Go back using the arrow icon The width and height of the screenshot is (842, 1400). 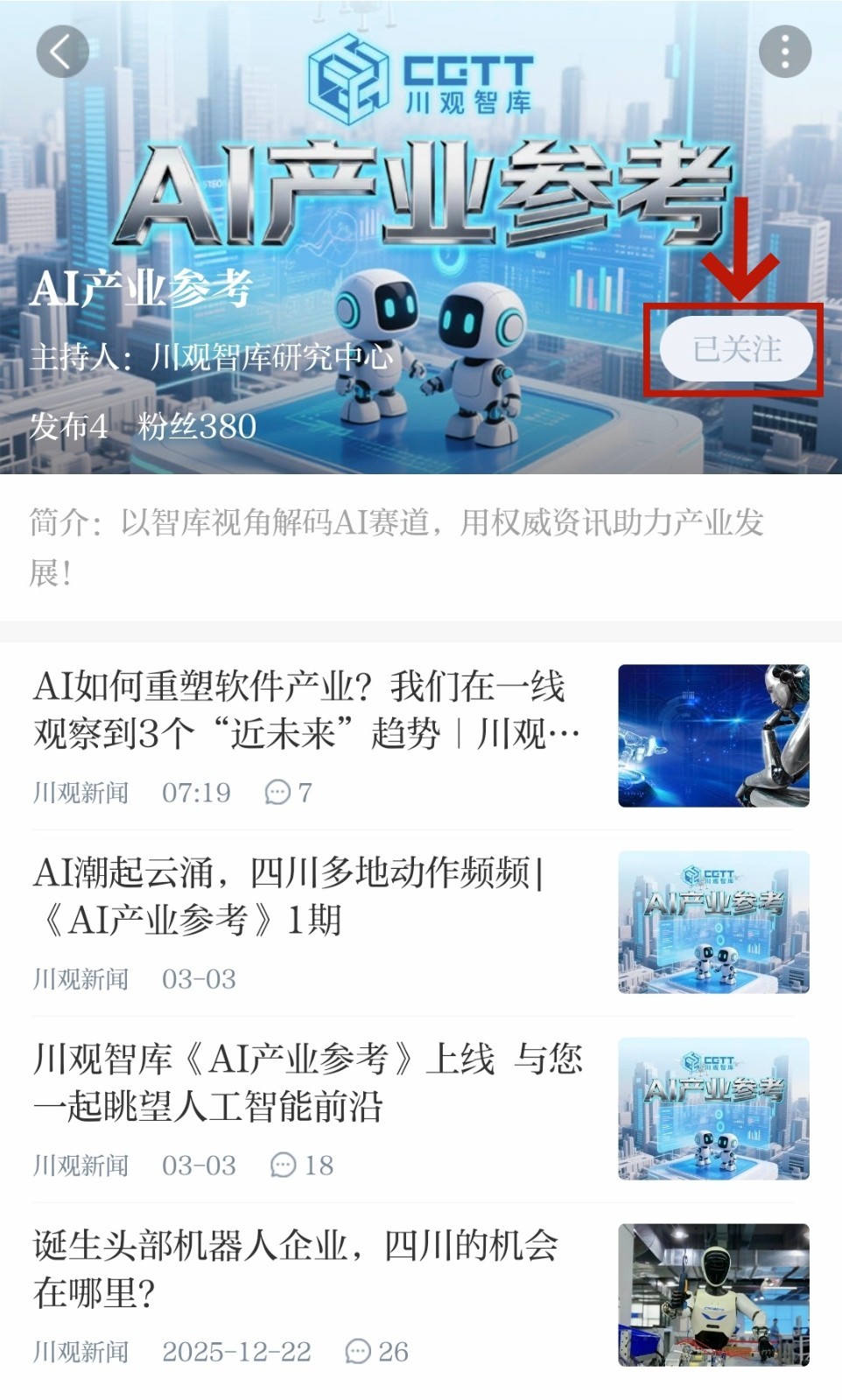tap(62, 52)
